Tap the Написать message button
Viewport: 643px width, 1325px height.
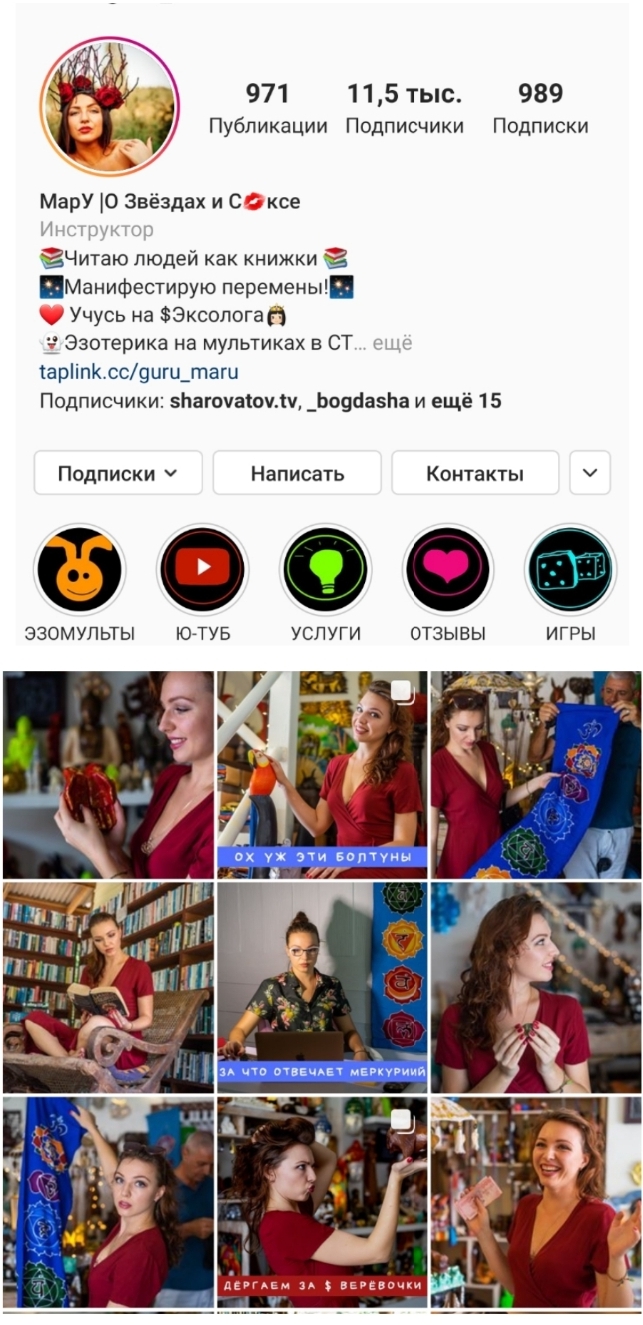click(297, 473)
